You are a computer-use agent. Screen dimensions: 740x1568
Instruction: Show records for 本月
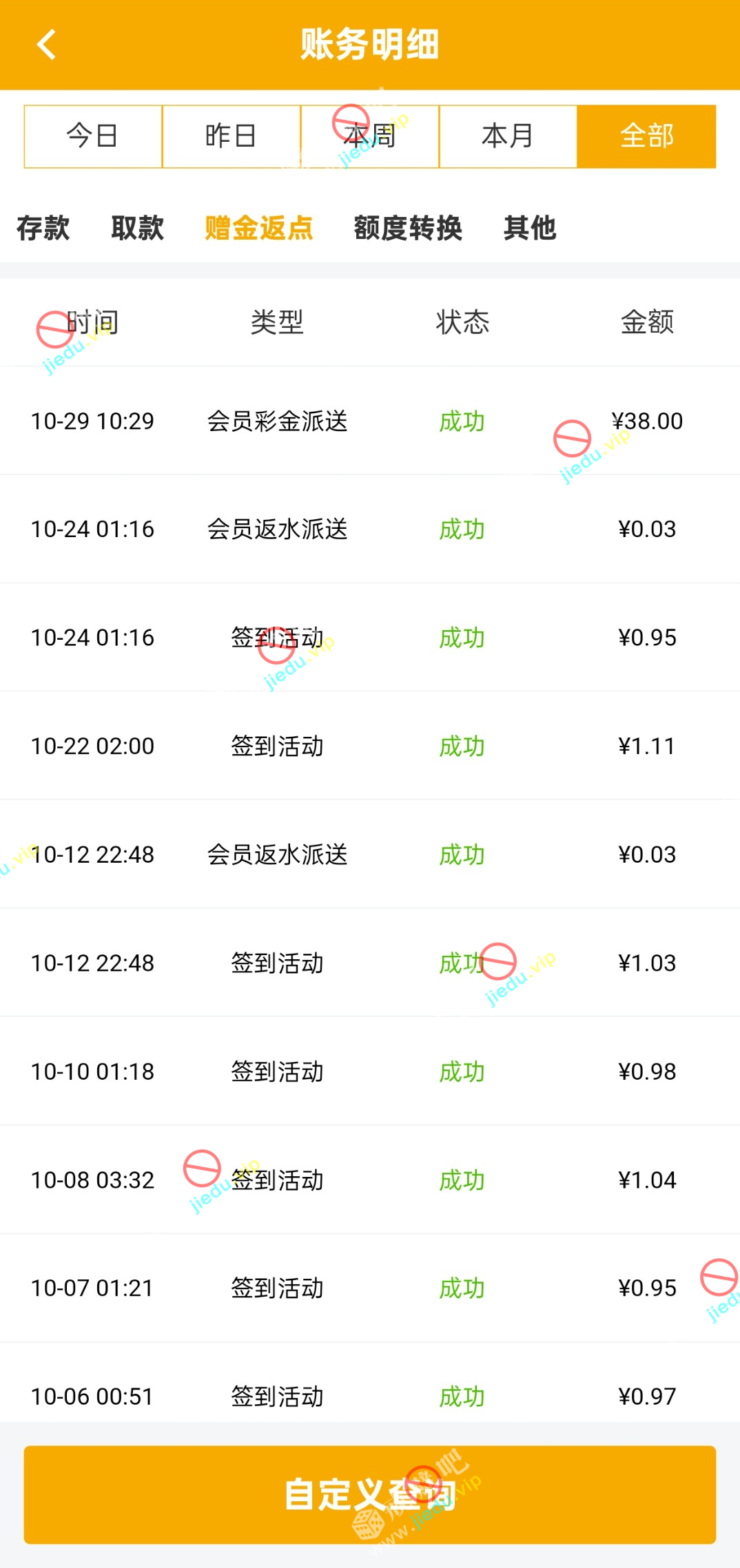(x=508, y=136)
